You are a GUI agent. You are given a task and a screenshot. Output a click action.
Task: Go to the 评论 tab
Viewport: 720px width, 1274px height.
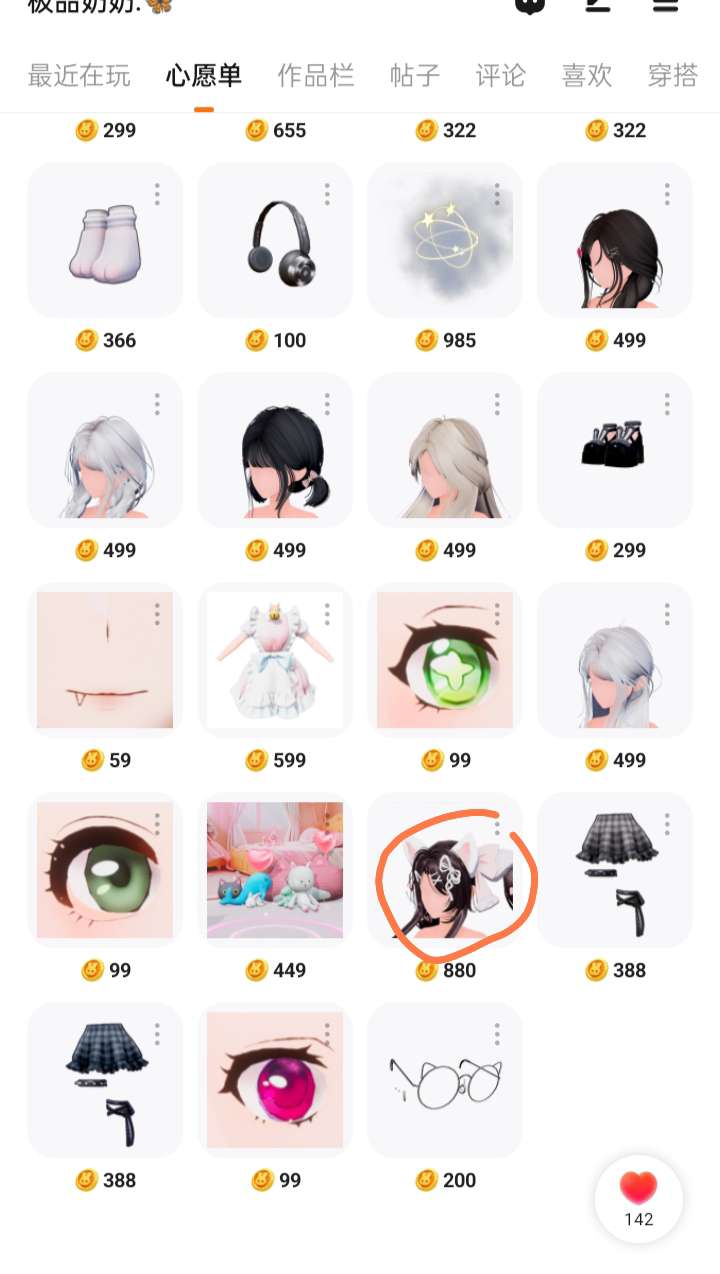click(x=500, y=75)
